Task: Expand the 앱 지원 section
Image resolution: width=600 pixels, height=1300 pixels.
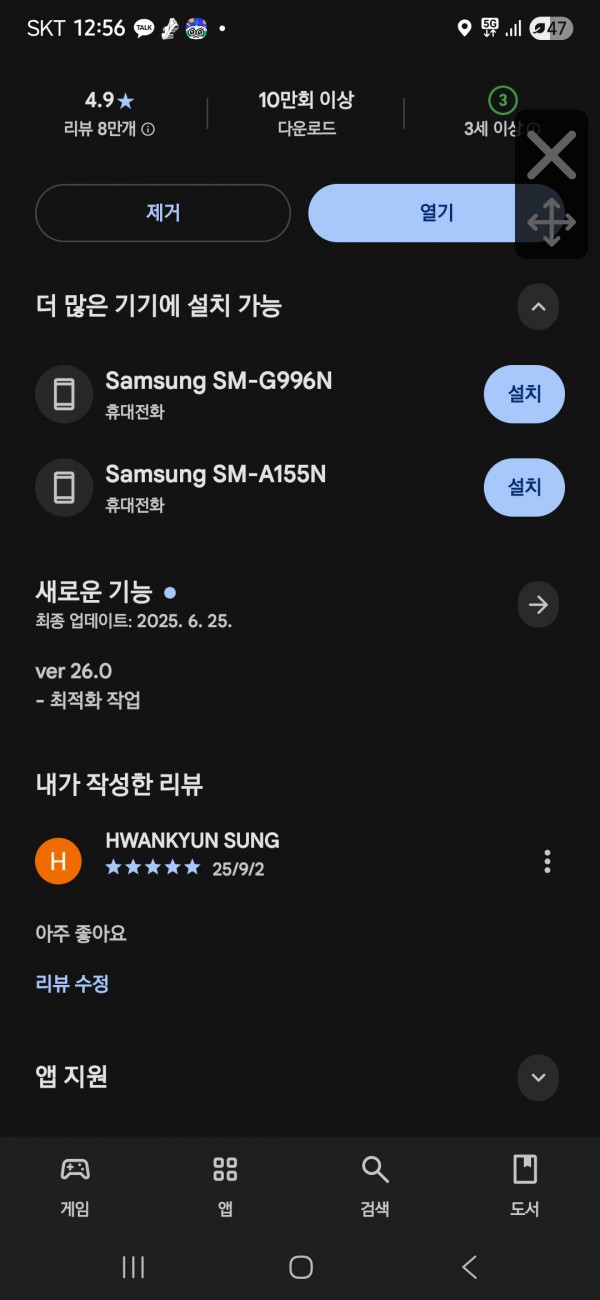Action: point(538,1077)
